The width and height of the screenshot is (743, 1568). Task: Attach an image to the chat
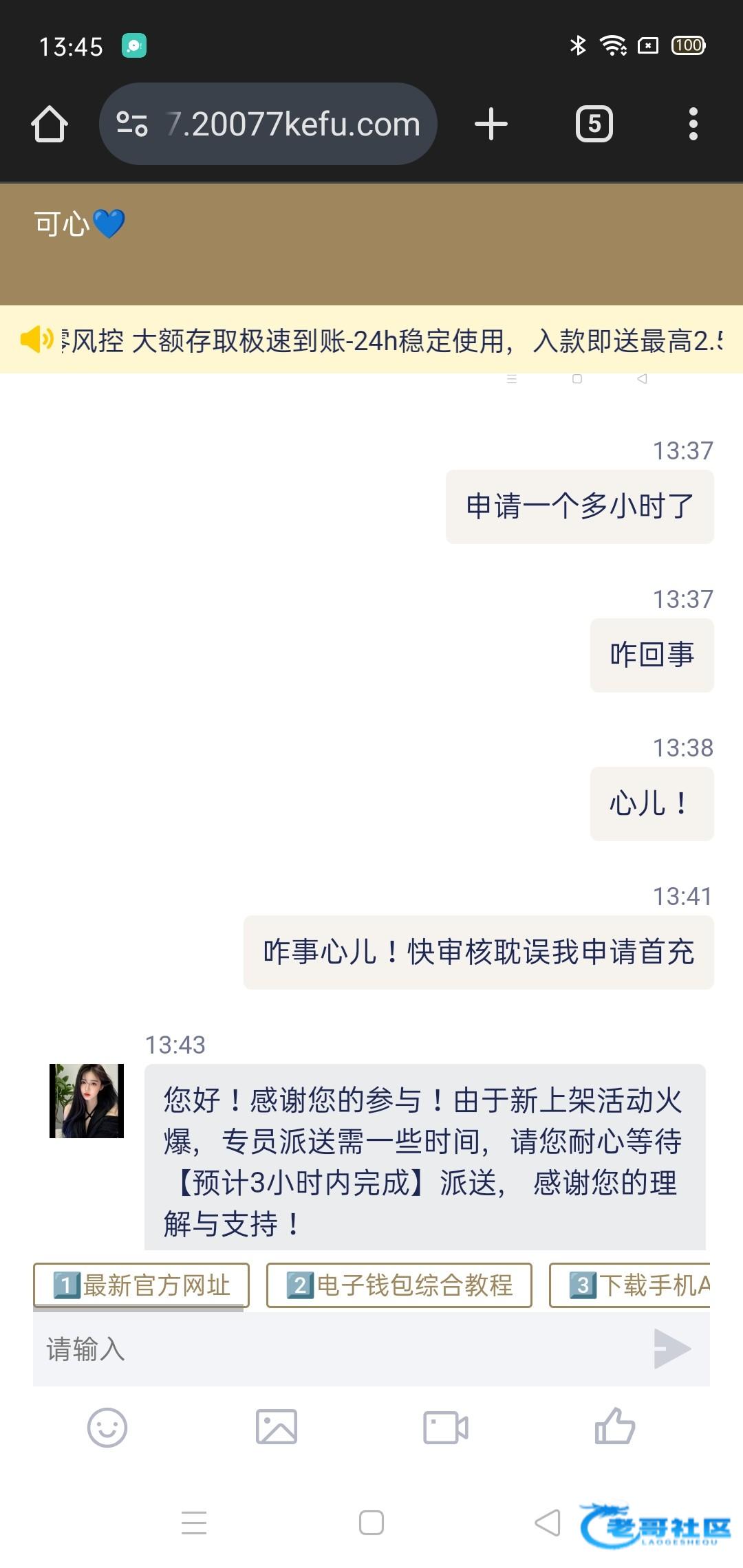pyautogui.click(x=277, y=1427)
